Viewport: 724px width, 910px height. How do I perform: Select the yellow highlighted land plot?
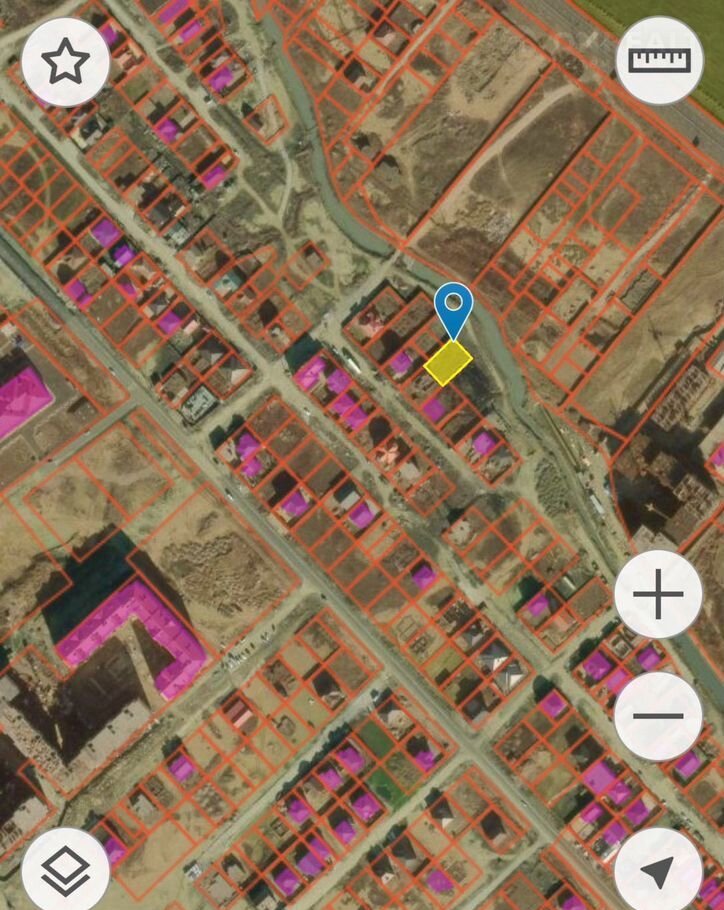448,362
